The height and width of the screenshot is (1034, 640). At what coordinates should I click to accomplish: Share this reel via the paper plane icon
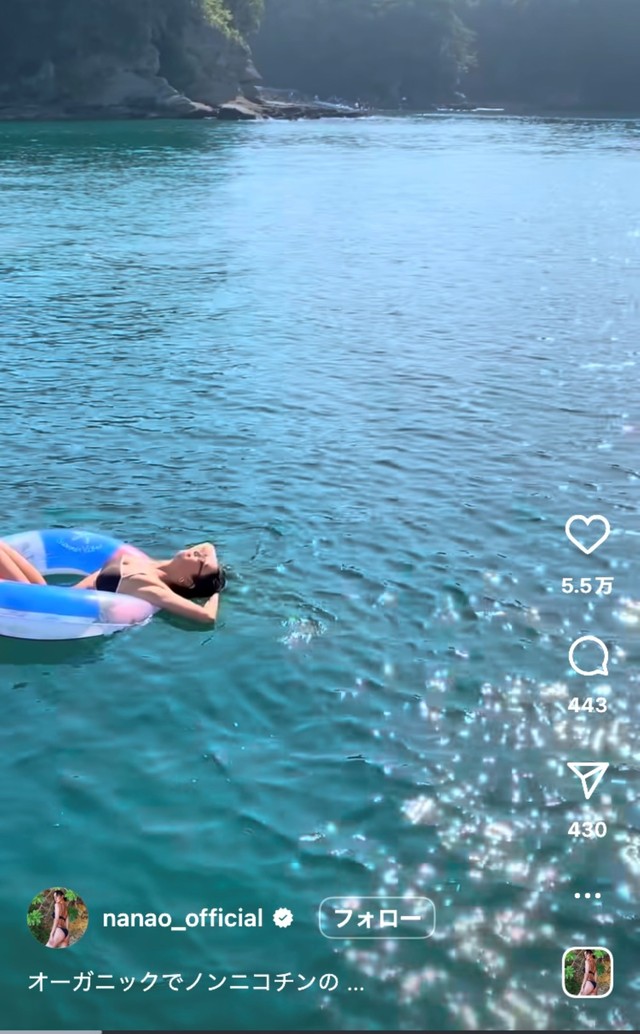tap(588, 780)
